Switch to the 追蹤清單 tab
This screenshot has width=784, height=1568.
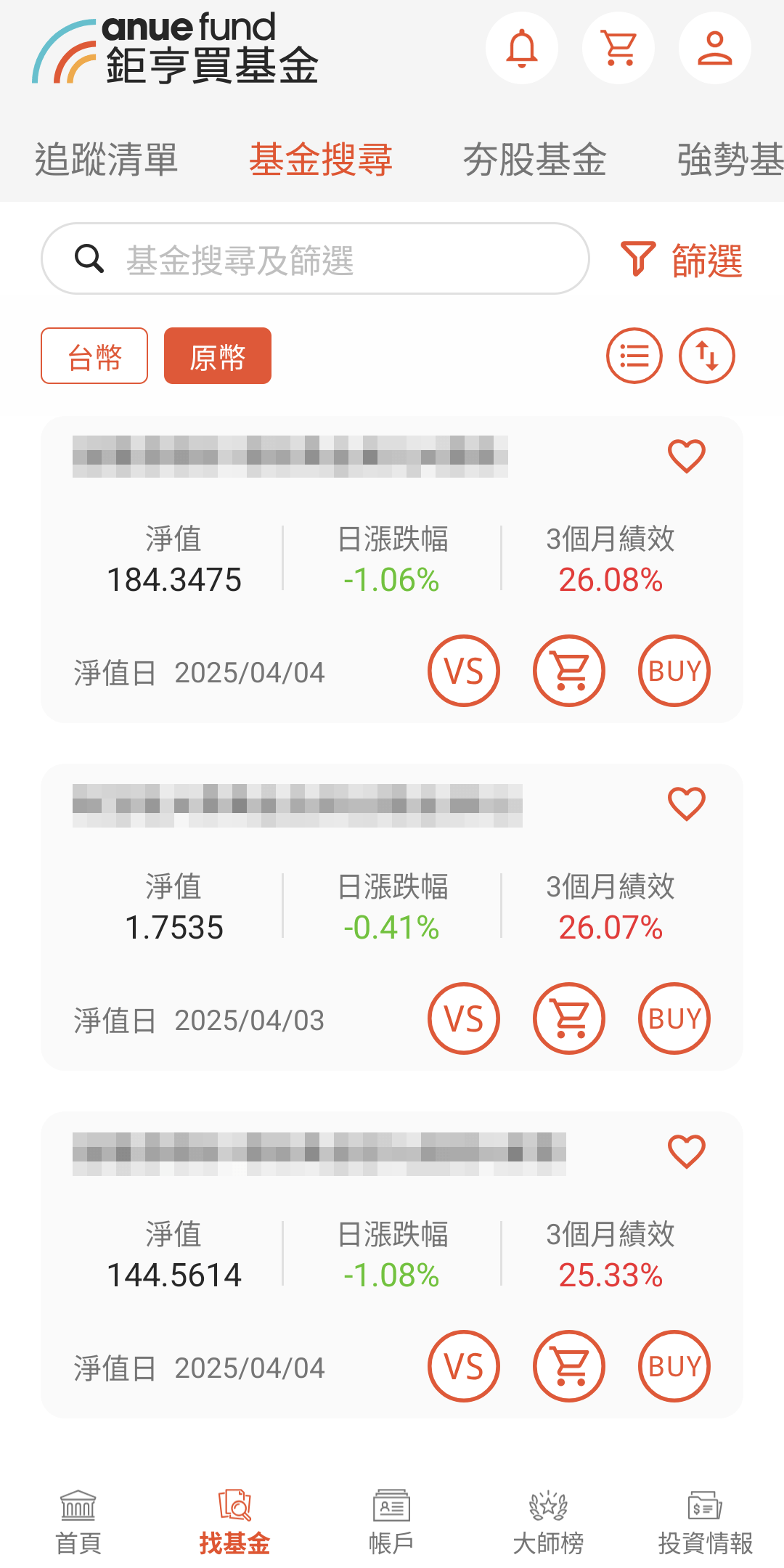click(106, 160)
